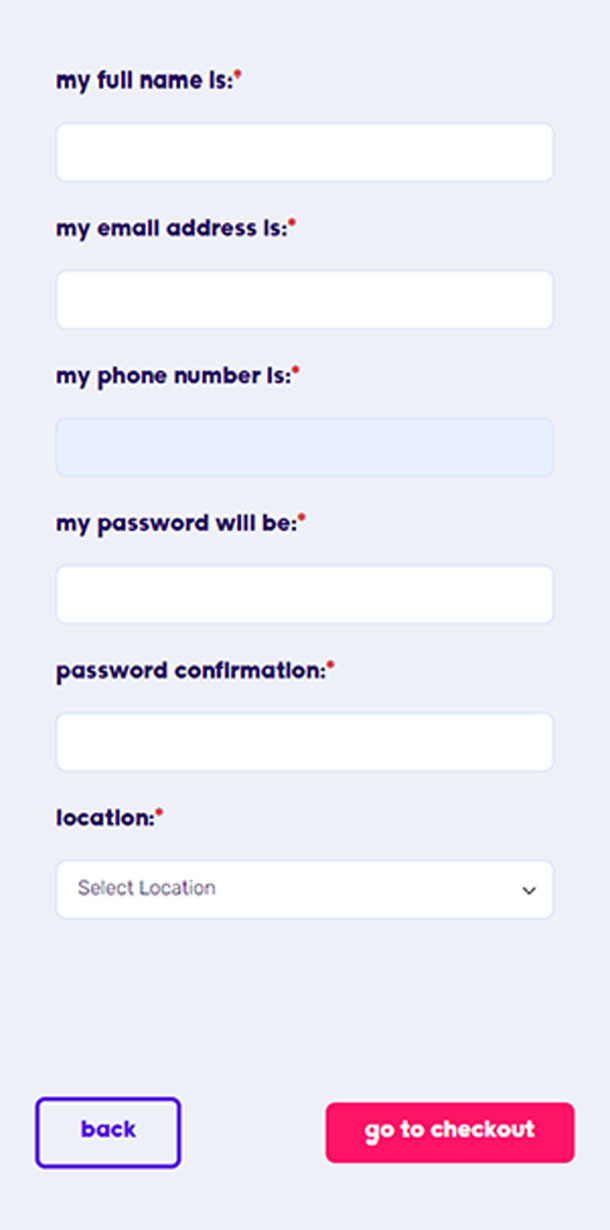Go back with the back button
The width and height of the screenshot is (610, 1230).
[x=108, y=1132]
